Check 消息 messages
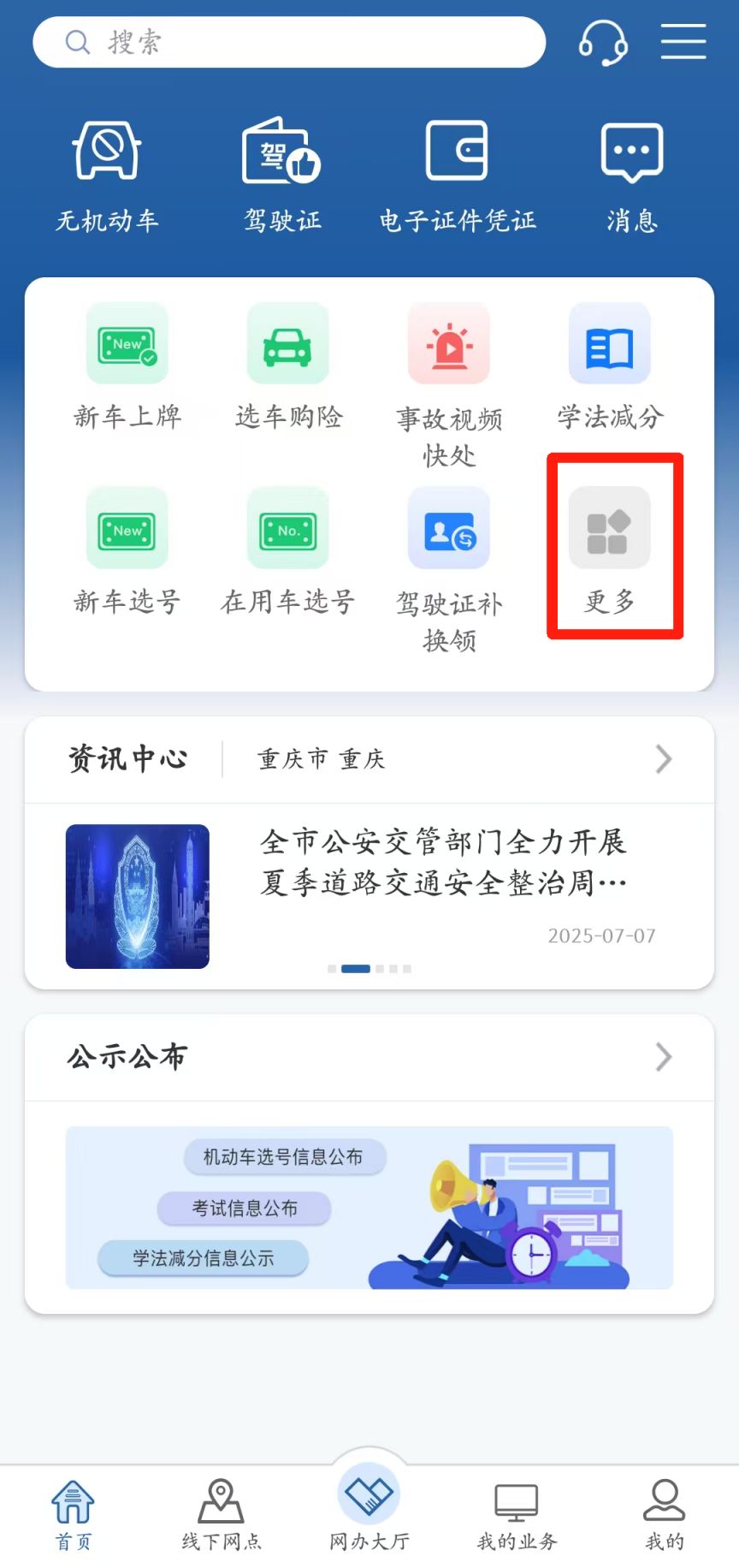 [632, 175]
